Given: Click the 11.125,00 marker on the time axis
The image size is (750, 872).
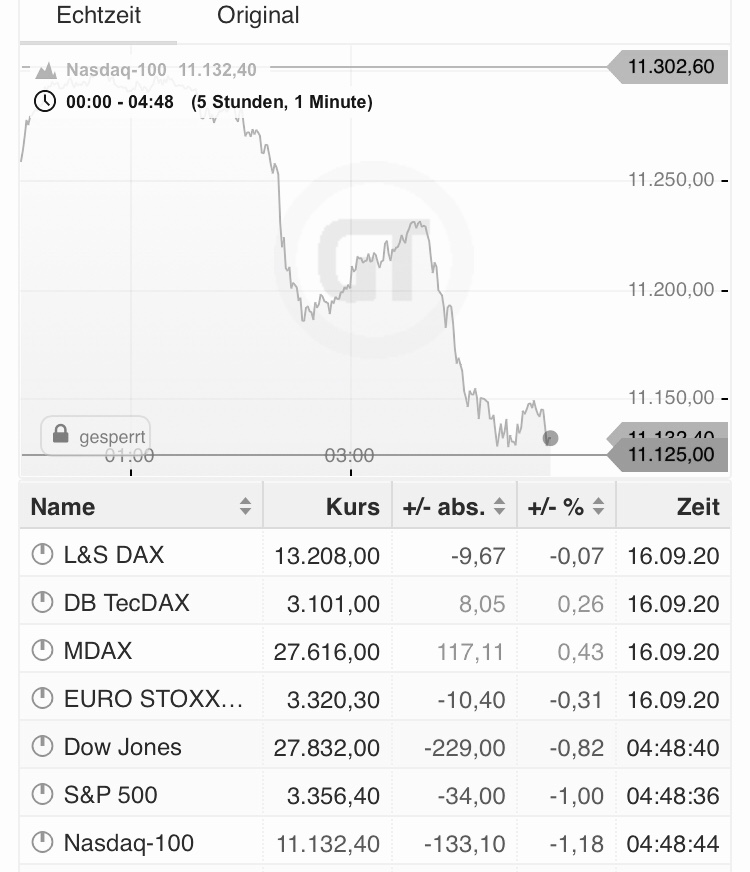Looking at the screenshot, I should click(x=672, y=455).
